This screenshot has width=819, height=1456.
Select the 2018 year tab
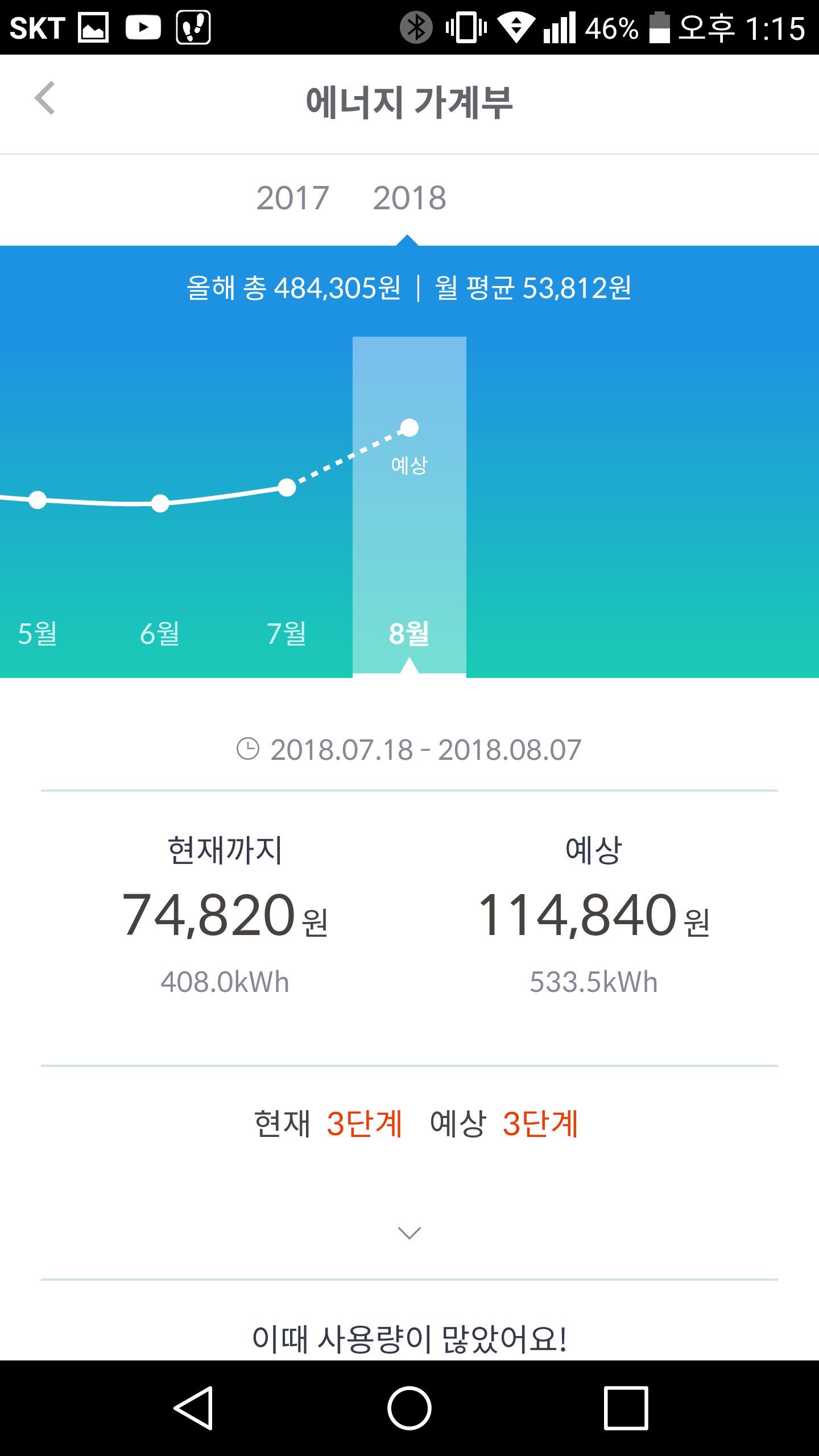click(409, 198)
